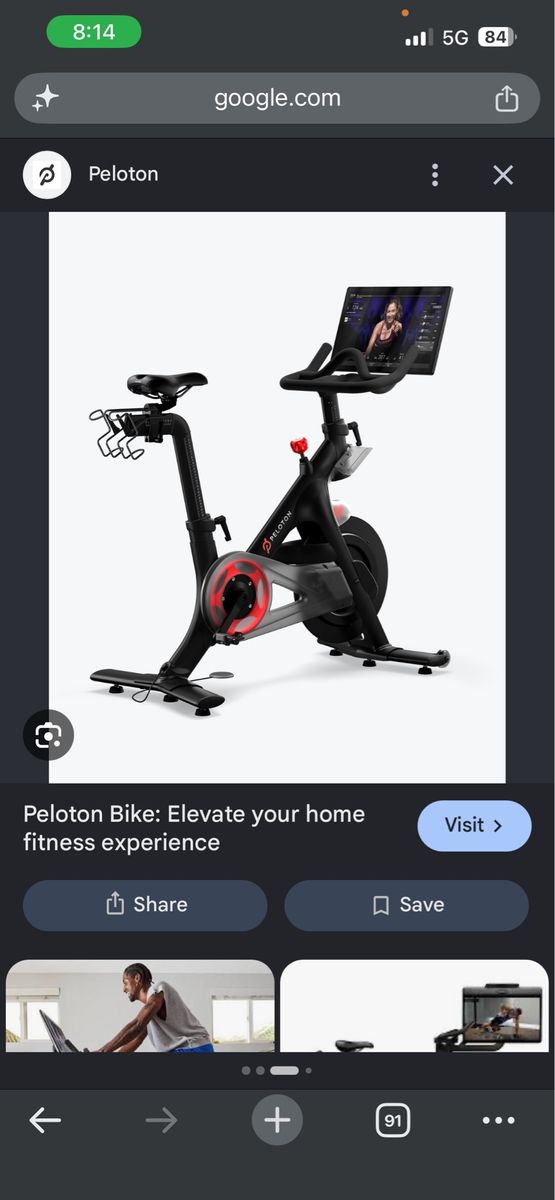Screen dimensions: 555x1200
Task: Search this image with Google Lens
Action: click(x=48, y=736)
